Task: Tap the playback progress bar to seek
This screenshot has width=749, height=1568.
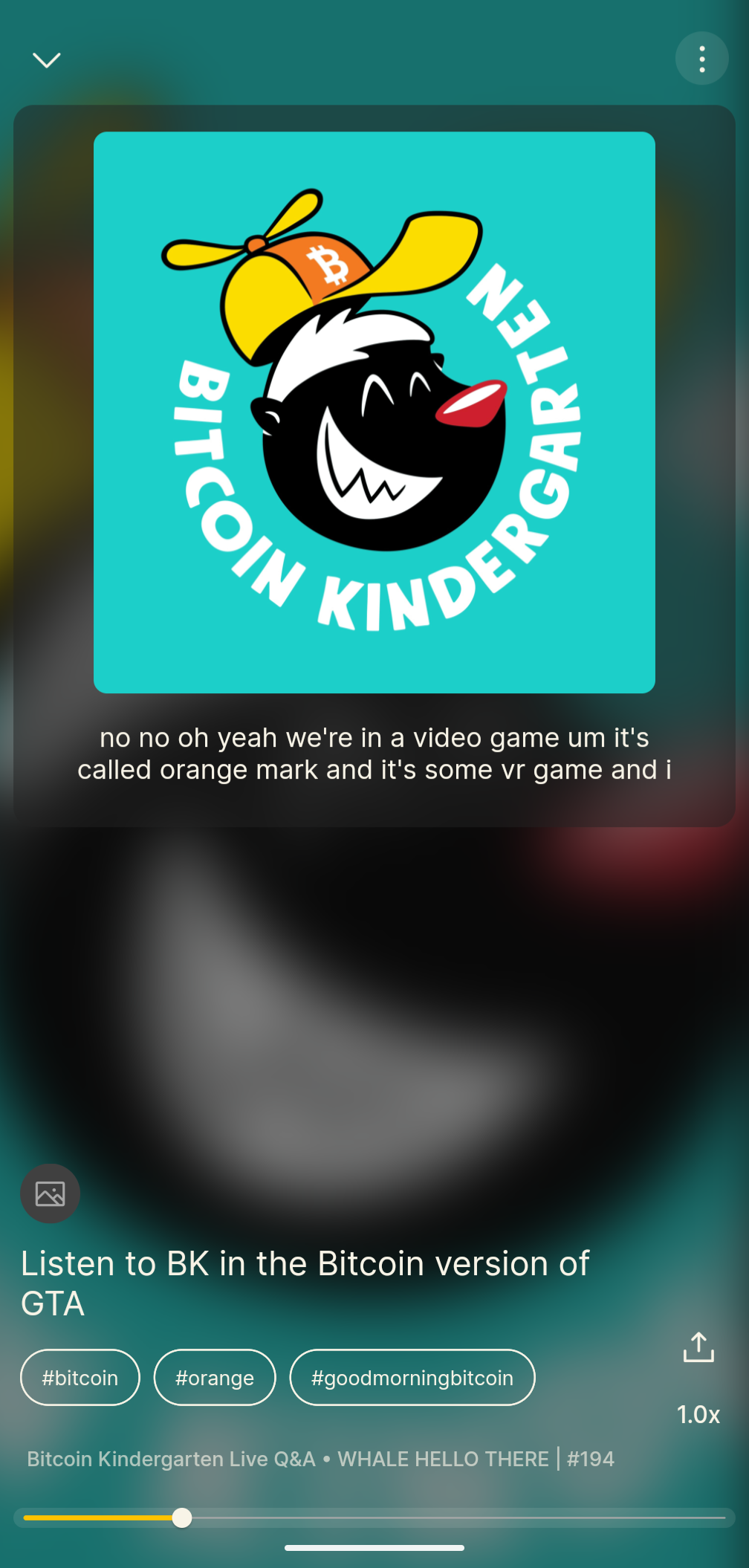Action: pyautogui.click(x=446, y=1517)
